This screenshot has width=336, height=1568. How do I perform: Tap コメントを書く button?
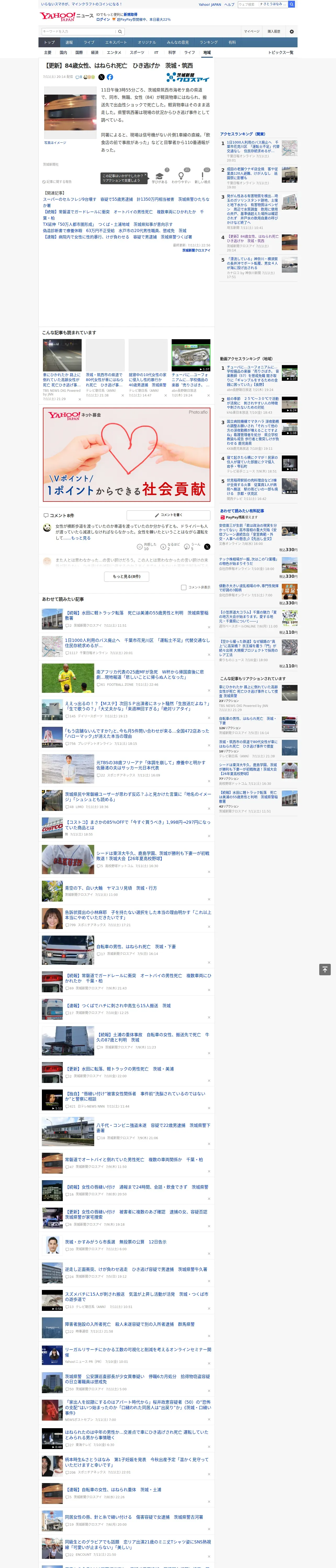coord(168,515)
